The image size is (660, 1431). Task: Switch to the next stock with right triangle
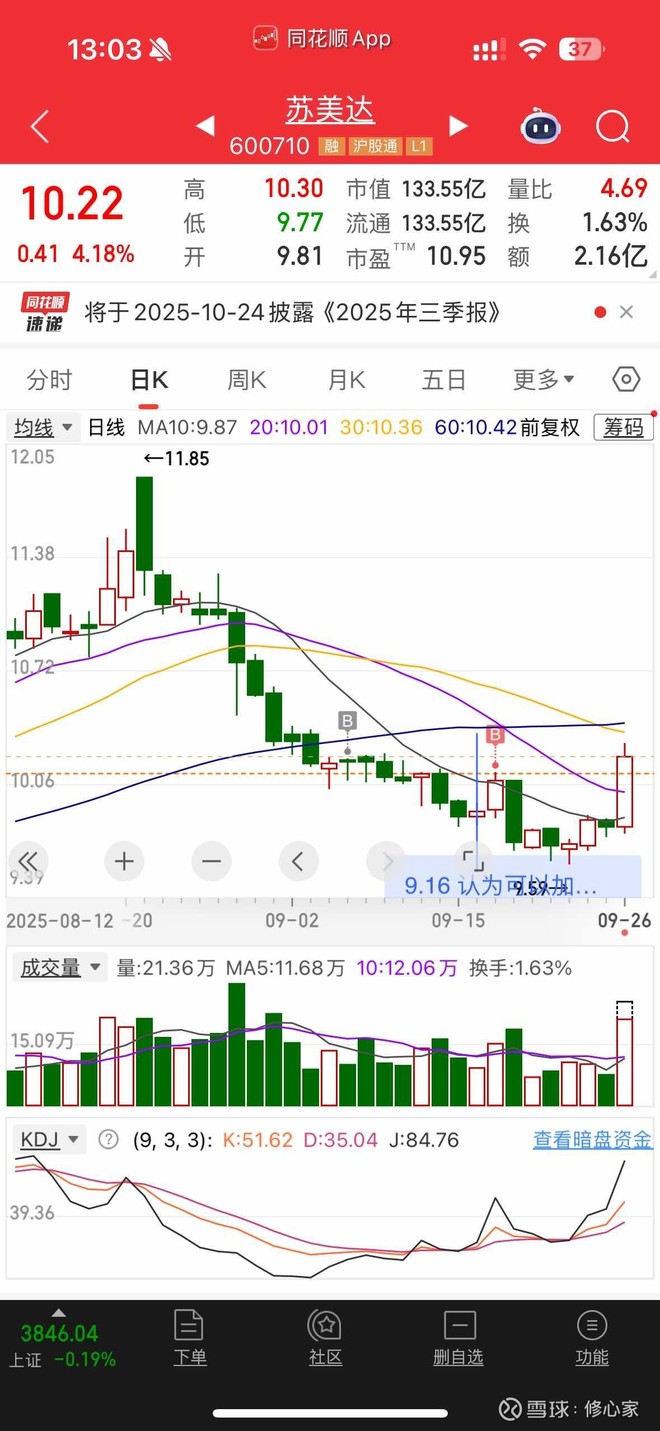(x=458, y=126)
